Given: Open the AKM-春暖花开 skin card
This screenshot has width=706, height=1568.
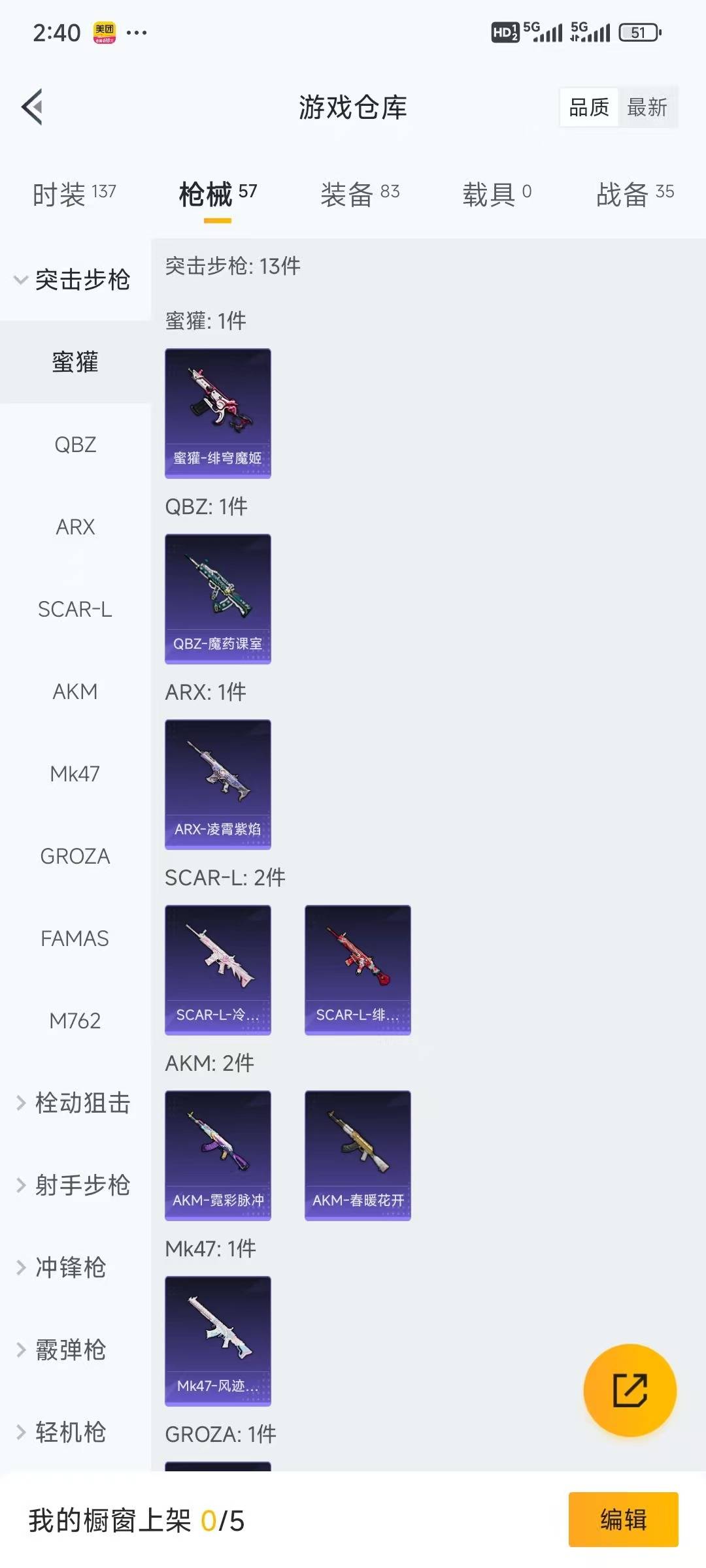Looking at the screenshot, I should (358, 1154).
